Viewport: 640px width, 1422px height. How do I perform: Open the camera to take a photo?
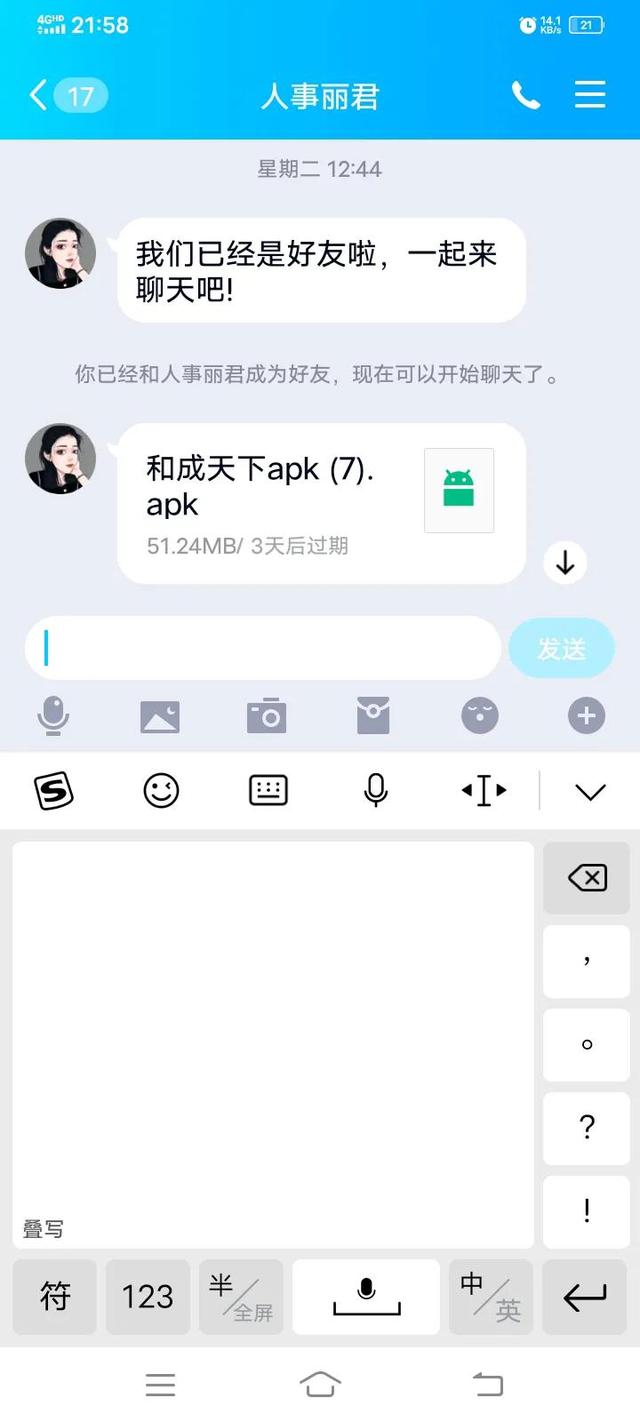tap(267, 716)
